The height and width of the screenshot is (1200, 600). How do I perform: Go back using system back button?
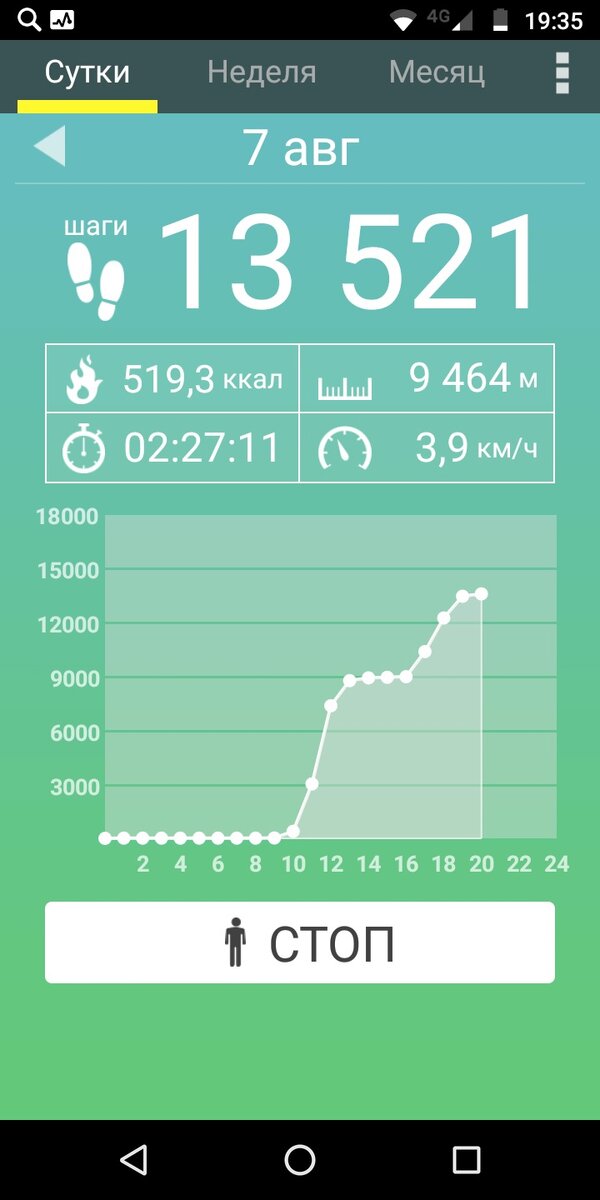pyautogui.click(x=133, y=1160)
